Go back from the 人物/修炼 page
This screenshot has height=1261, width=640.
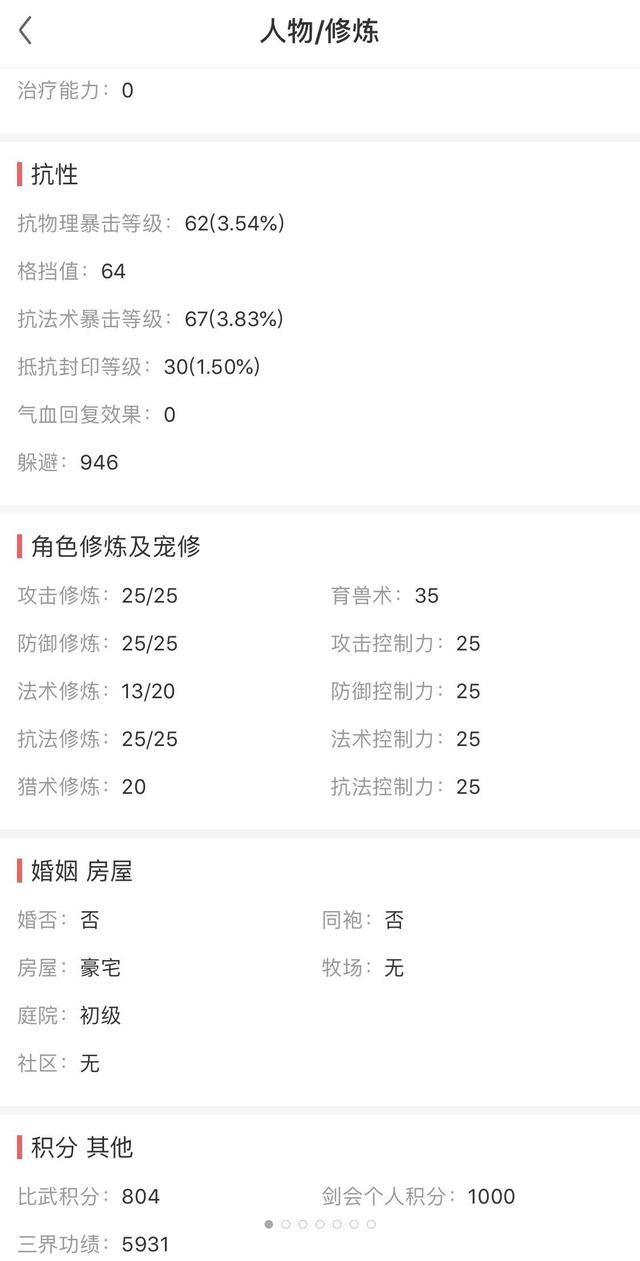(x=26, y=31)
